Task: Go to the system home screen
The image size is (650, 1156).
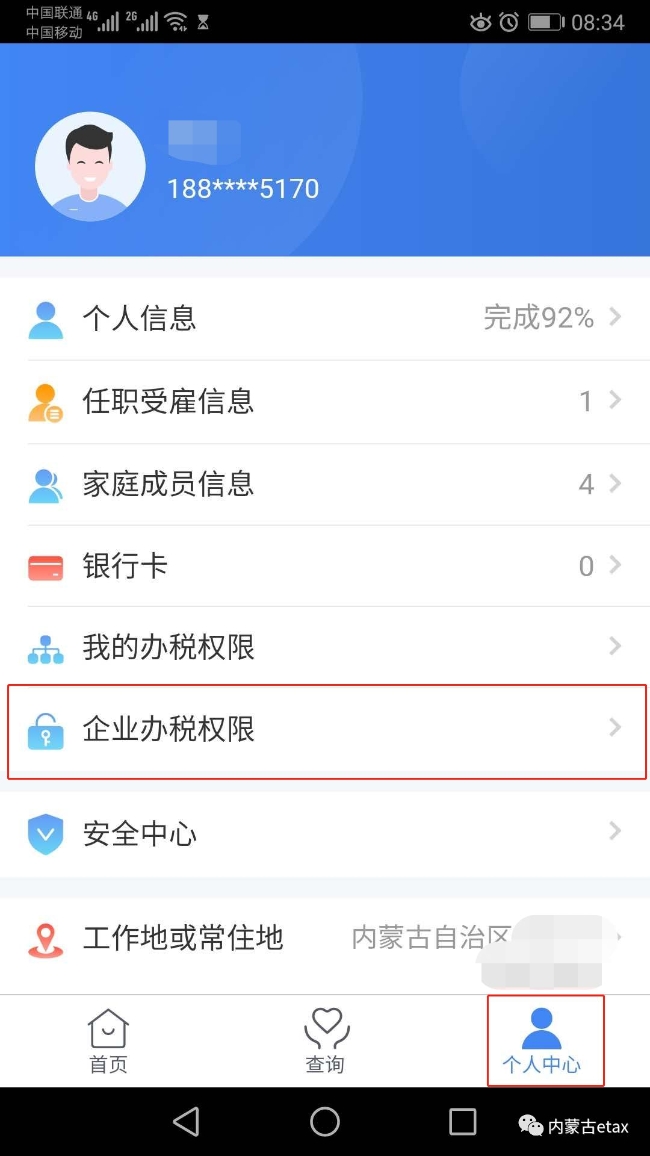Action: pos(325,1122)
